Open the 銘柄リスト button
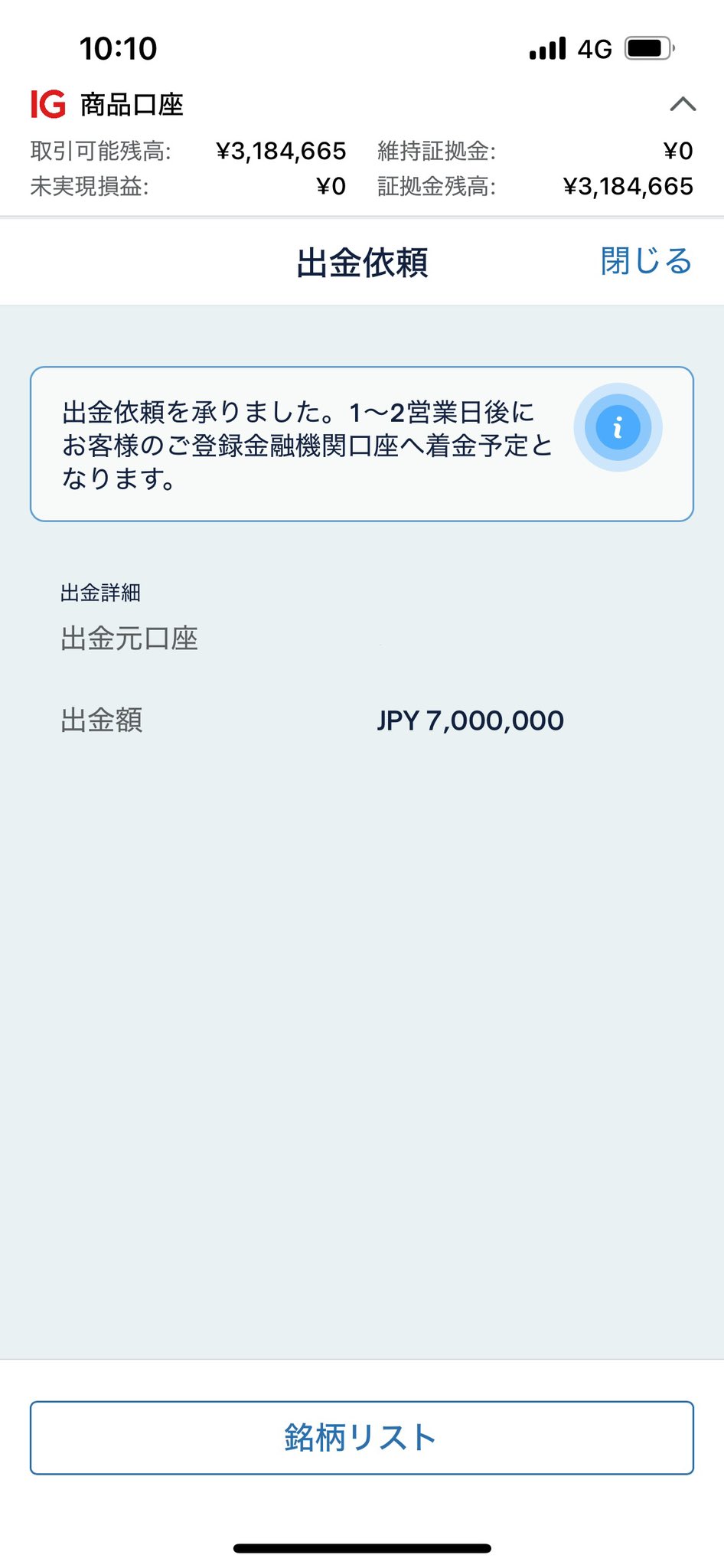The width and height of the screenshot is (724, 1568). point(362,1437)
